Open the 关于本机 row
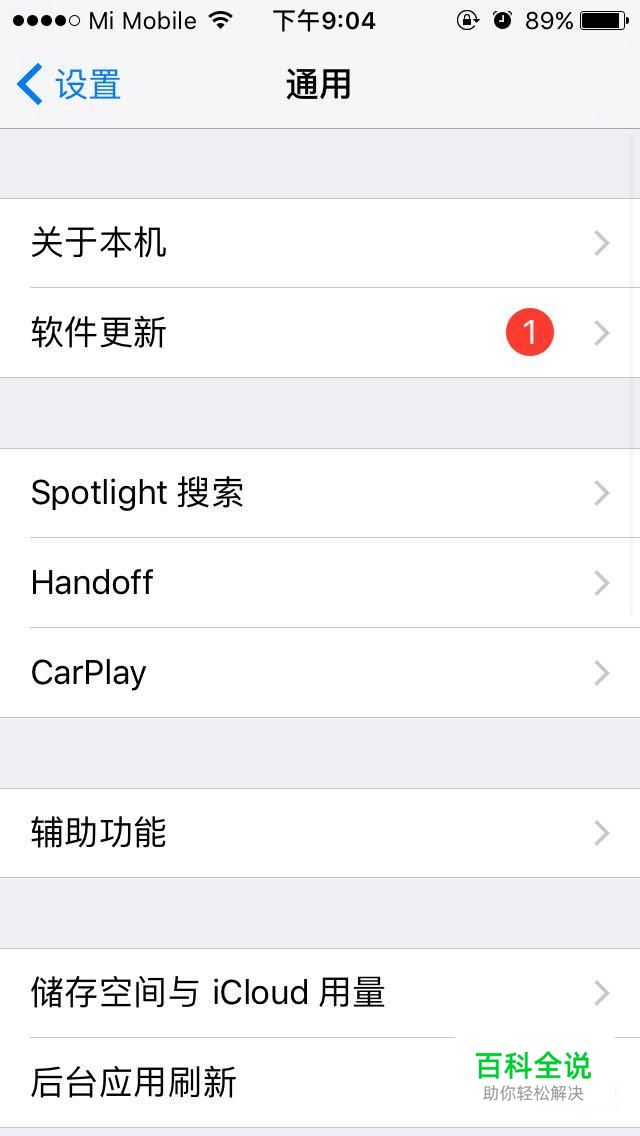Screen dimensions: 640x1136 320,243
